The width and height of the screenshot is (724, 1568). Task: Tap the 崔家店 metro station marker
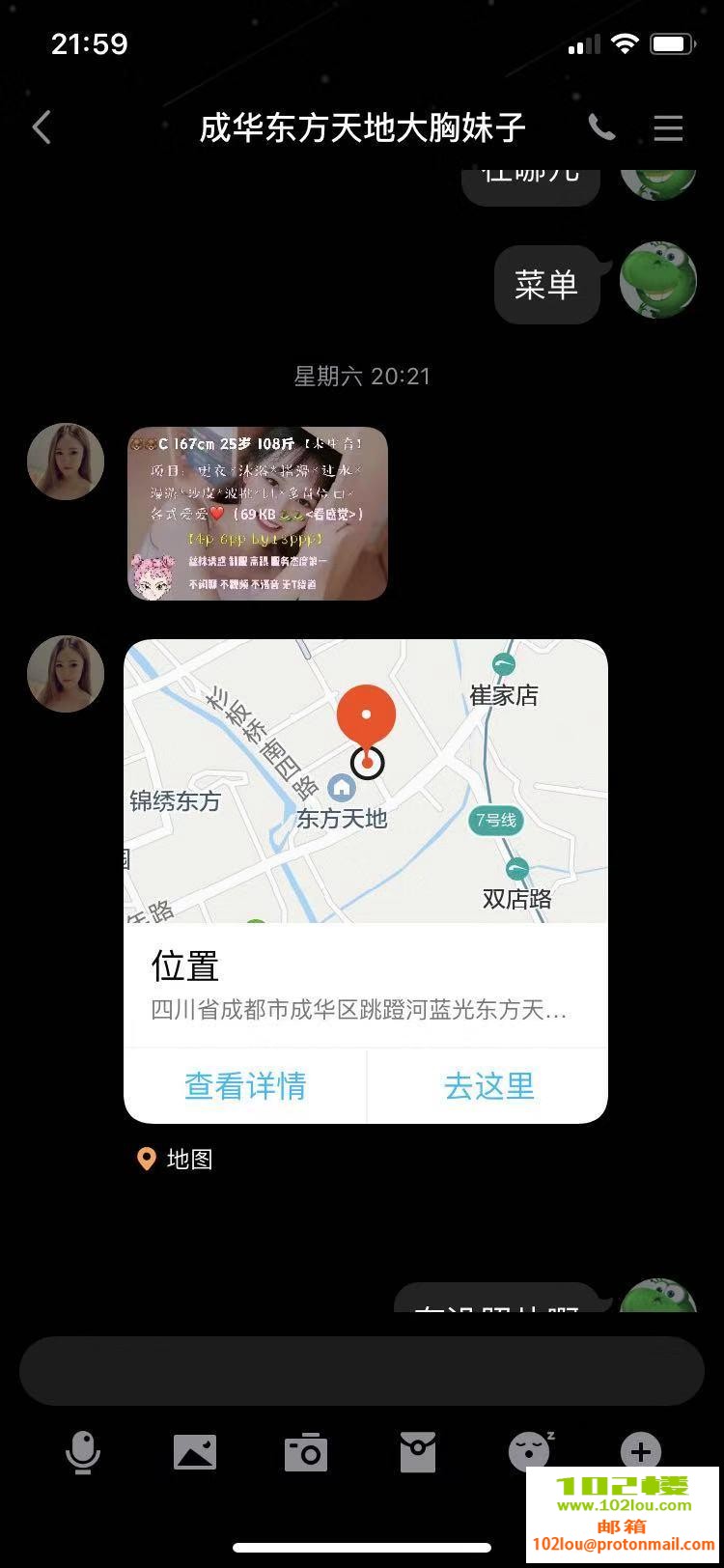click(503, 664)
